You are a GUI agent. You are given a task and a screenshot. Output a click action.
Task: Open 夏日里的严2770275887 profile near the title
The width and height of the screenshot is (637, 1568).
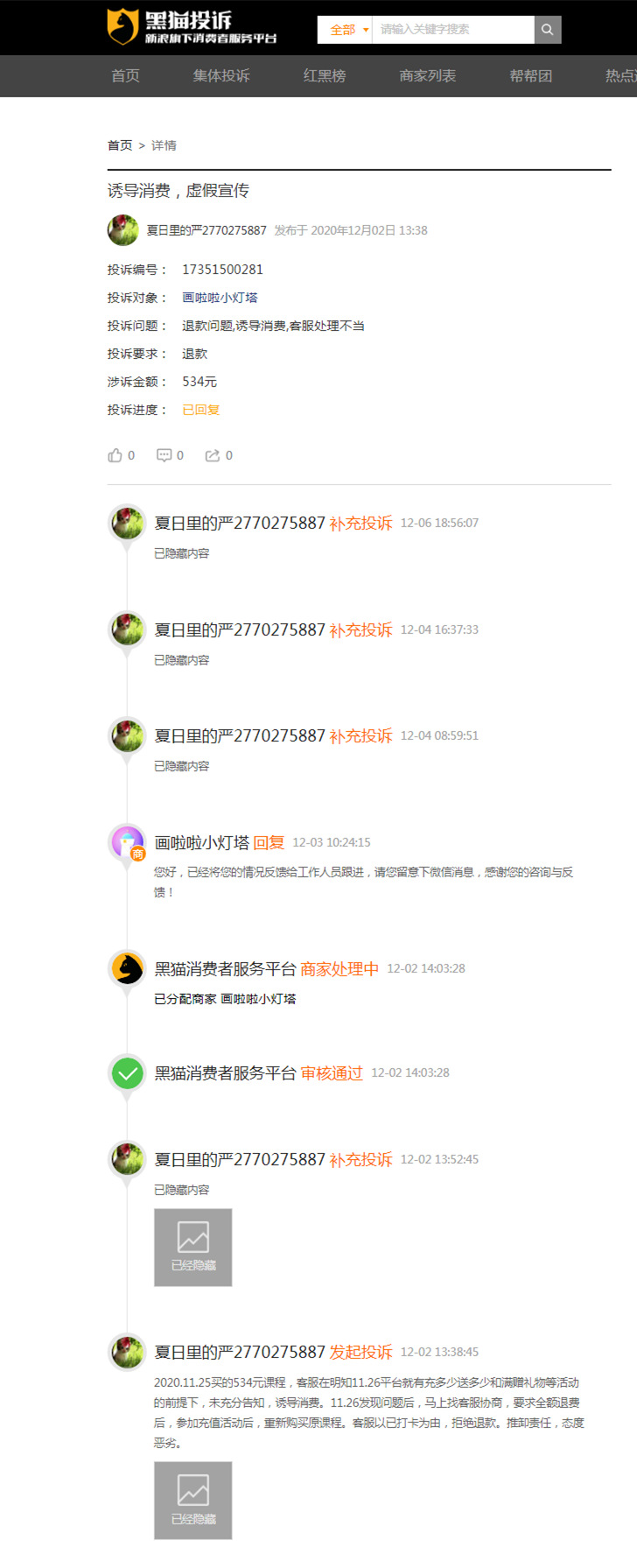206,230
